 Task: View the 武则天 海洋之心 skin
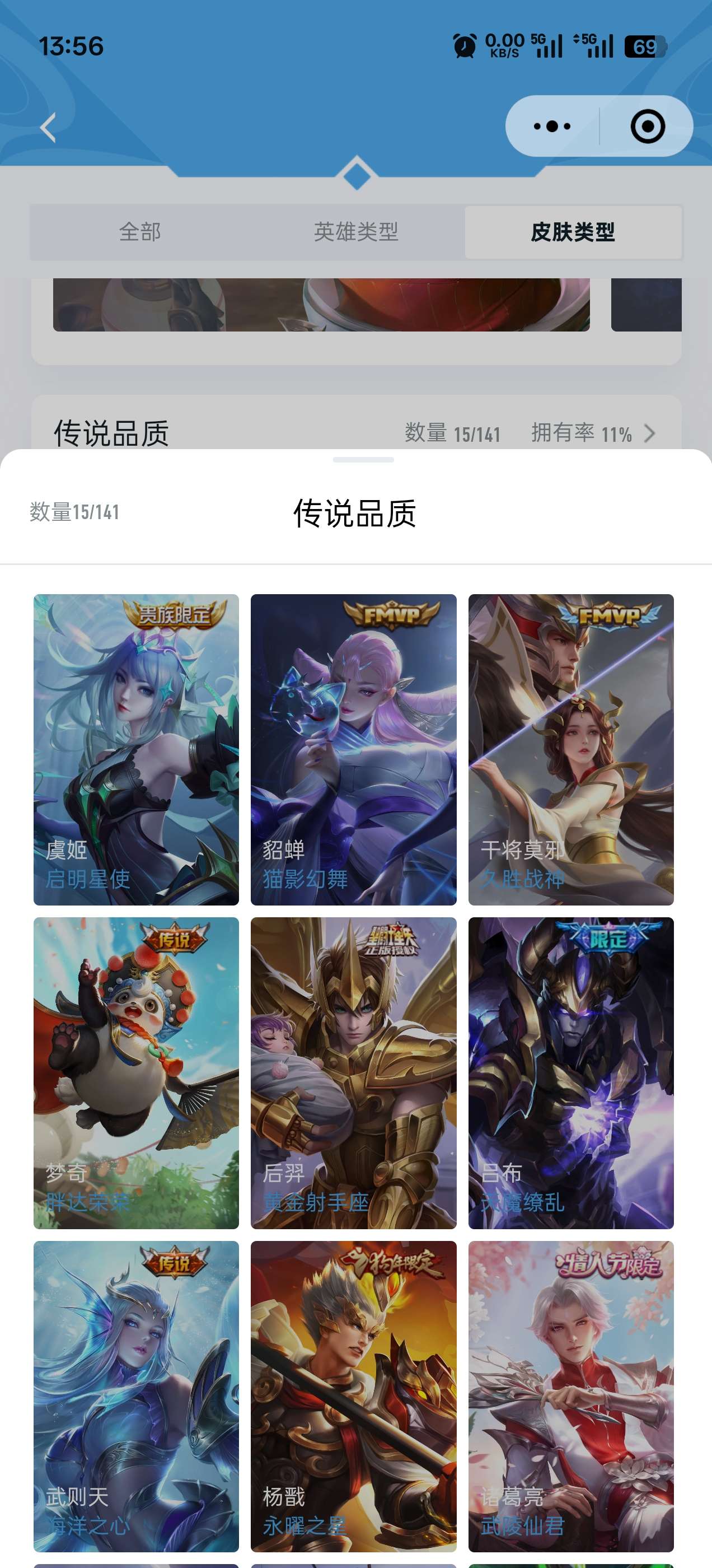pyautogui.click(x=137, y=1396)
